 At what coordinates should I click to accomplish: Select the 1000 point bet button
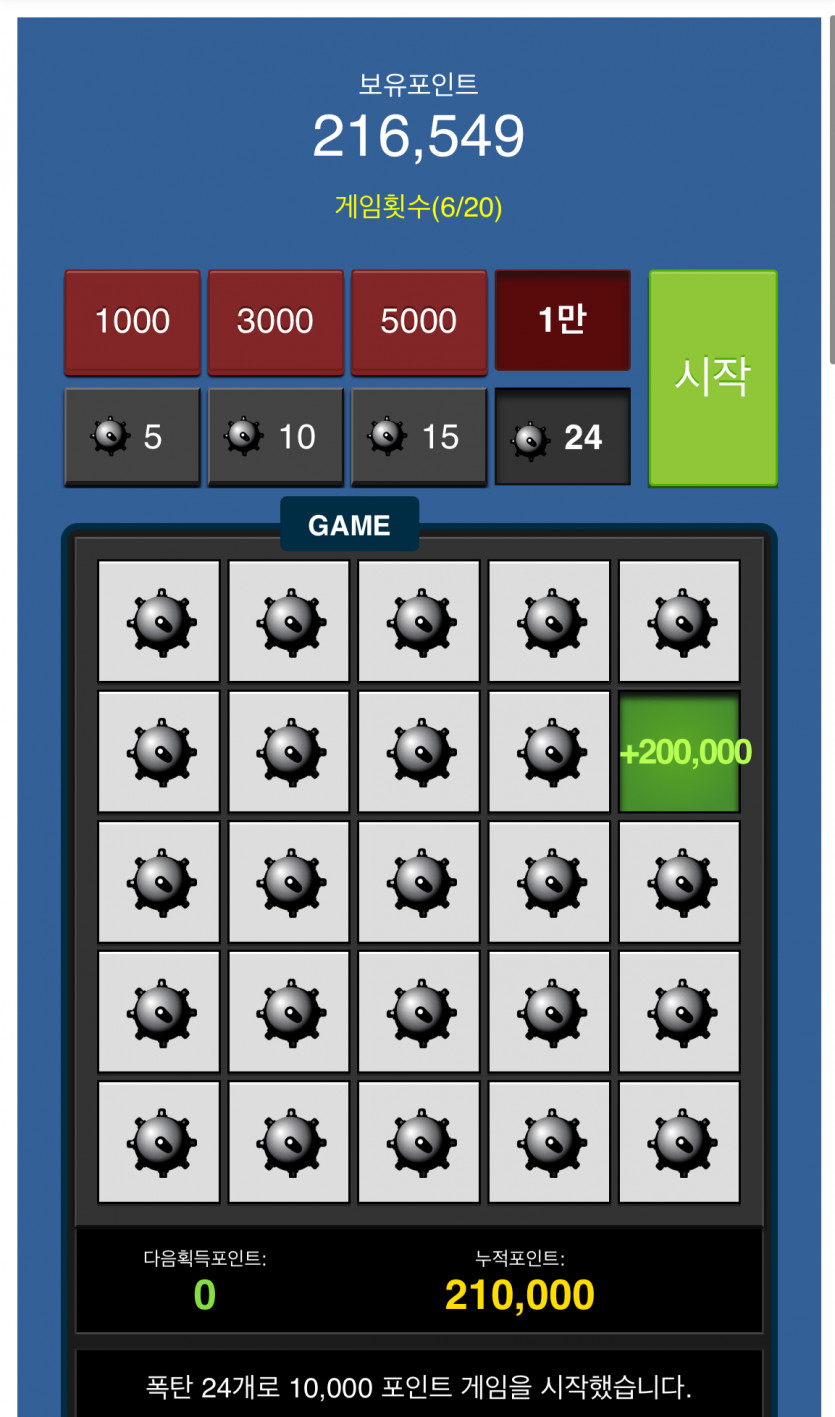pyautogui.click(x=132, y=321)
